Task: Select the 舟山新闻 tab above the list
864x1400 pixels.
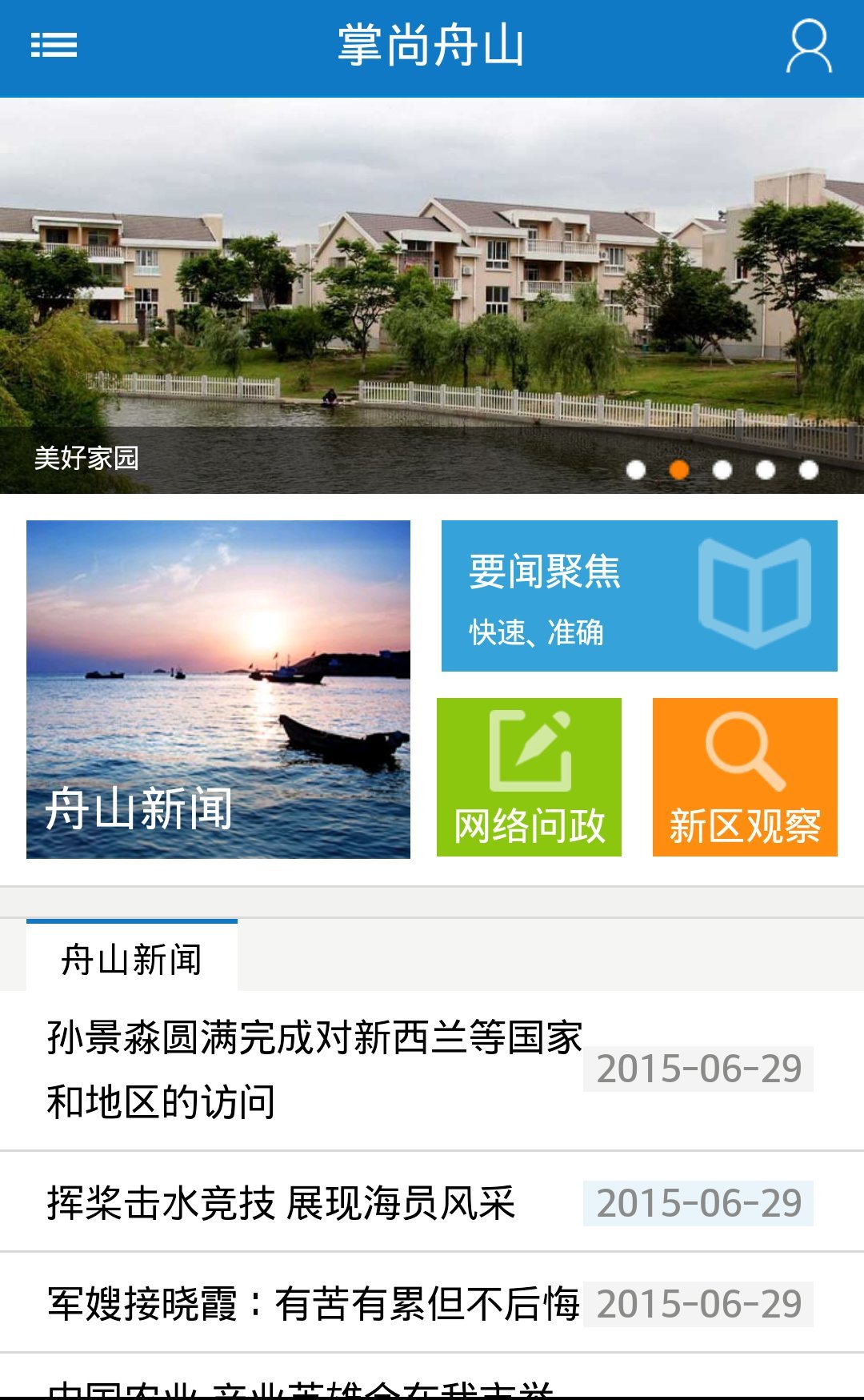Action: [x=132, y=958]
